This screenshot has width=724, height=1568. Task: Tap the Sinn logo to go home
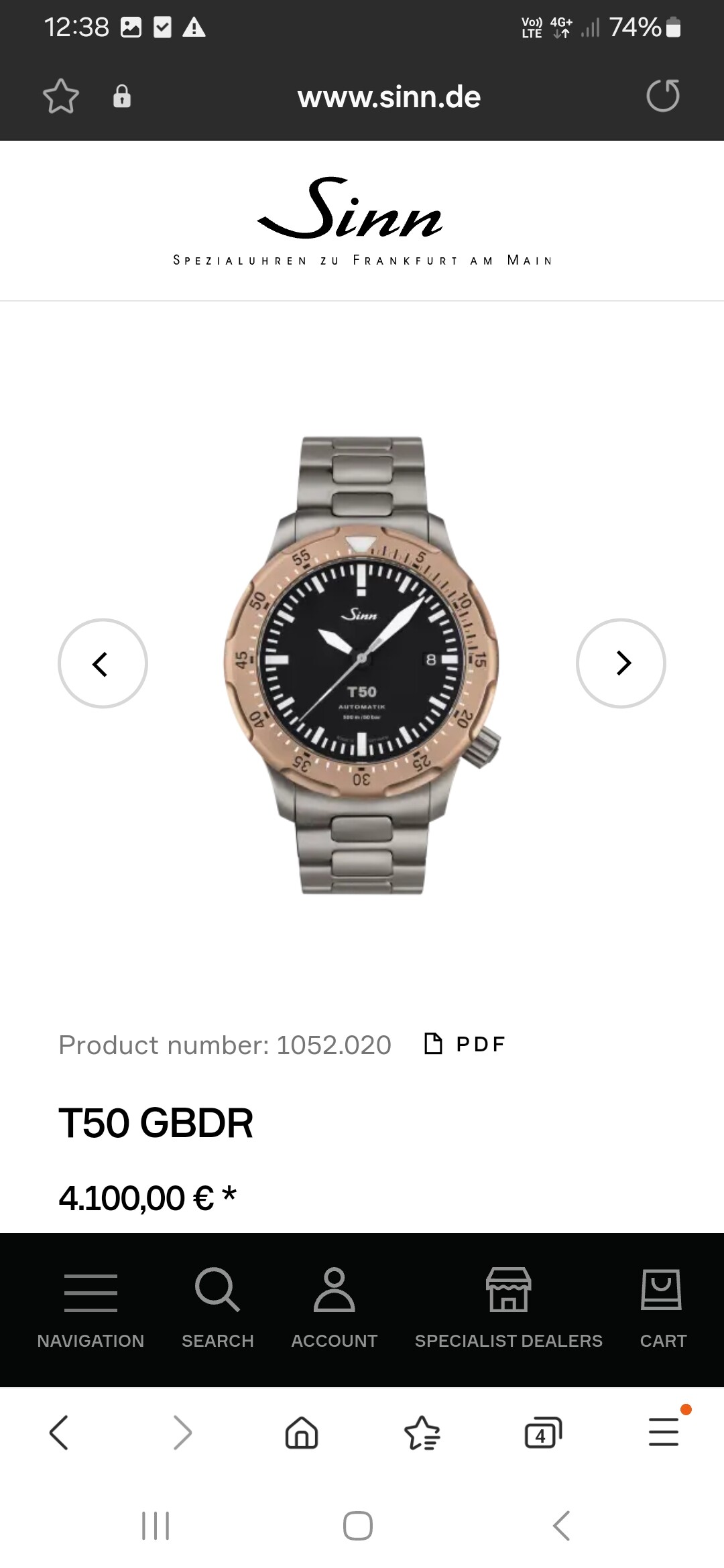pos(362,221)
